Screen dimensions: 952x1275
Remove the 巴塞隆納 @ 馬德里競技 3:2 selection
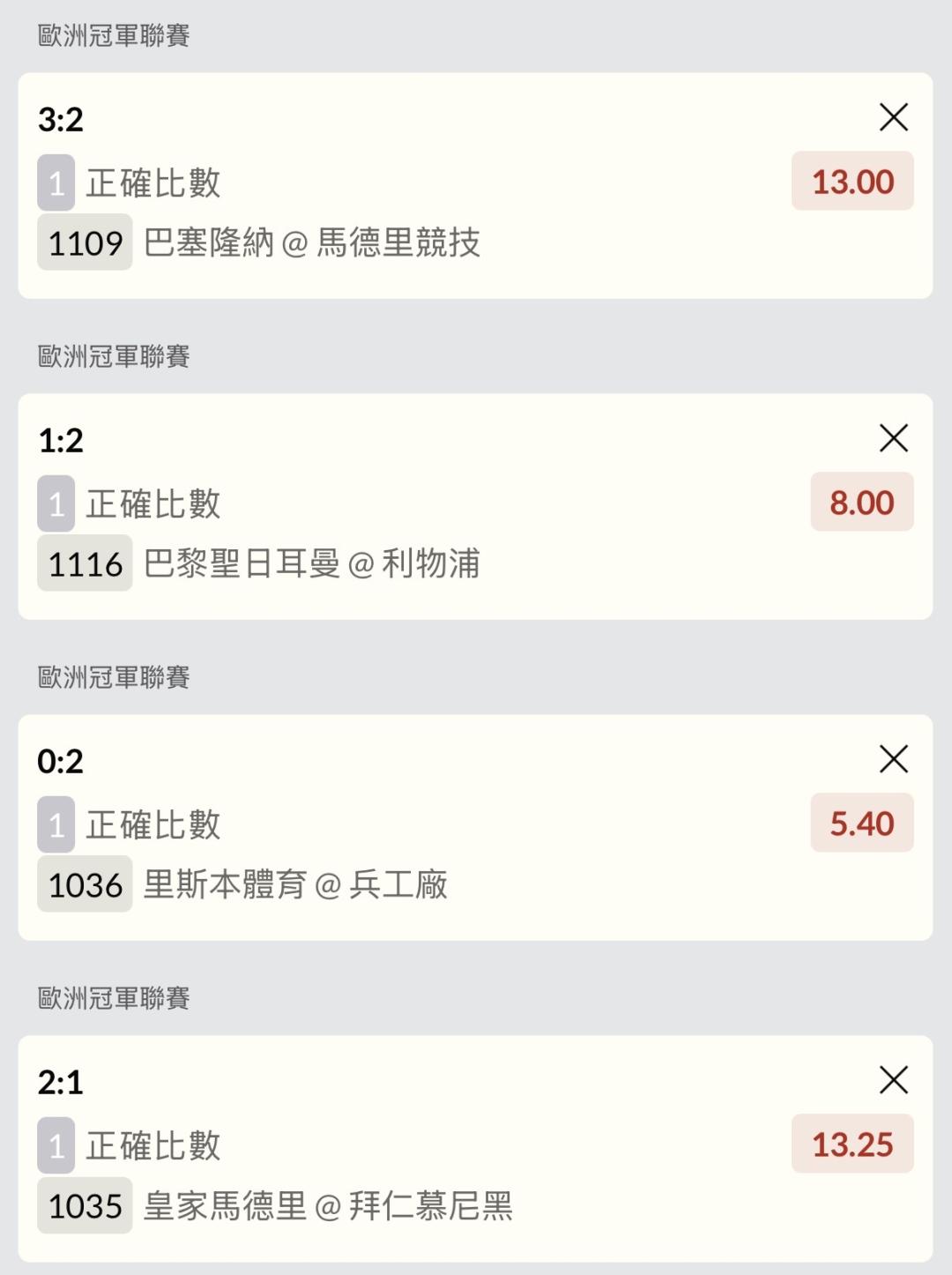[893, 117]
